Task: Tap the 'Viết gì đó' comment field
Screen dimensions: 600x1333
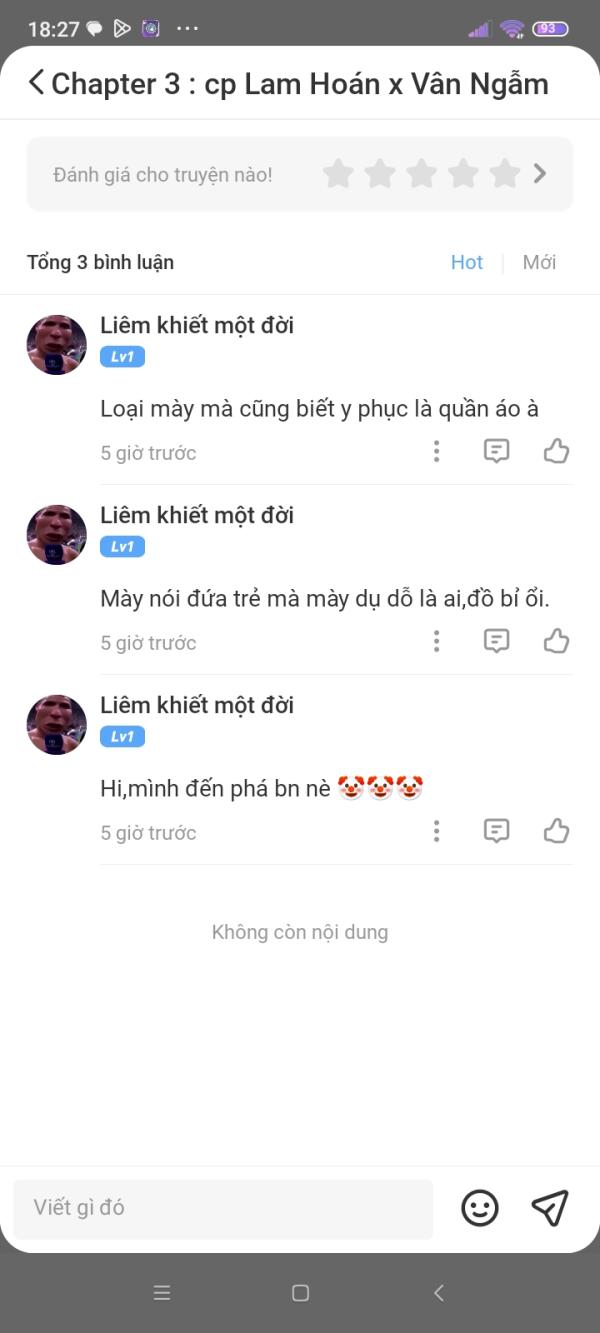Action: point(223,1208)
